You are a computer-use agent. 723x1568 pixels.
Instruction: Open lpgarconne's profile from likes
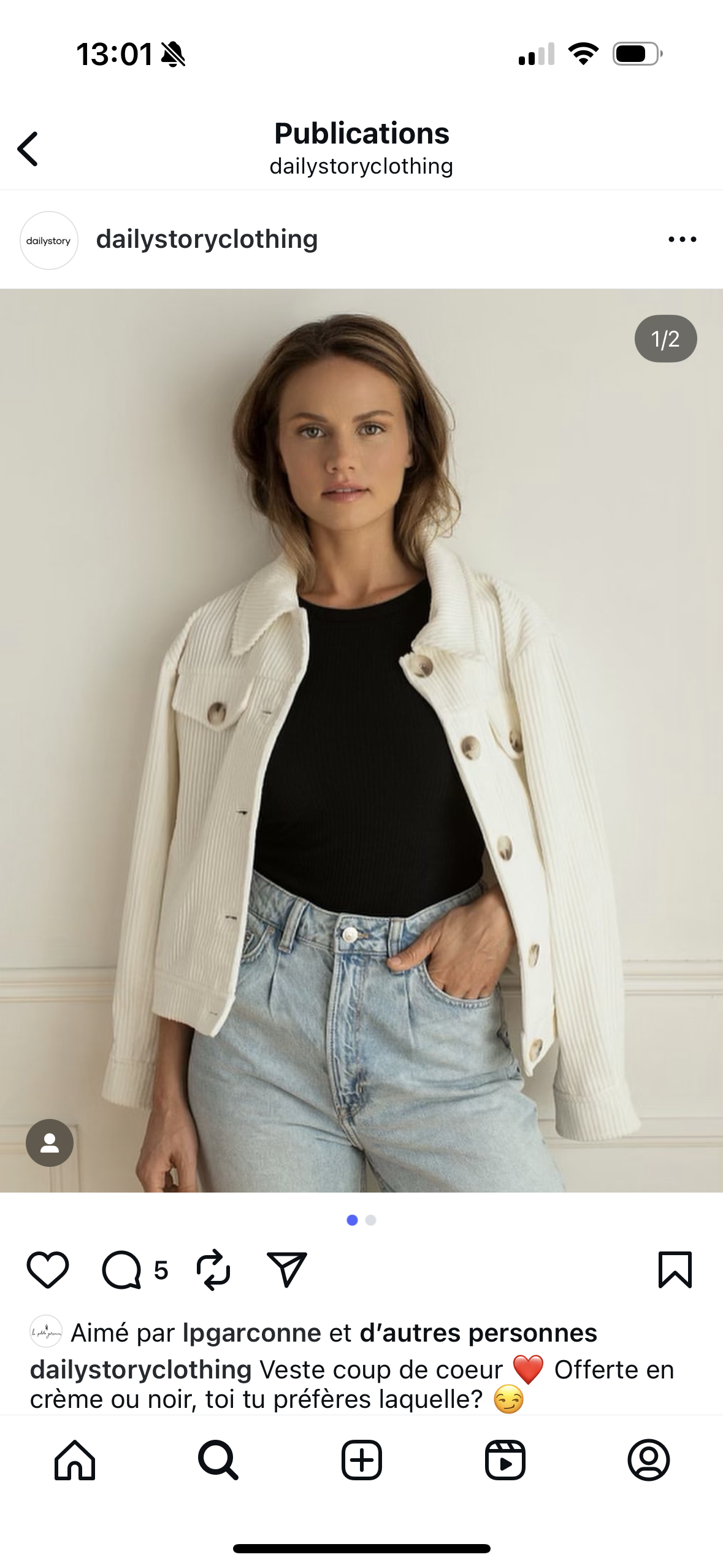251,1332
